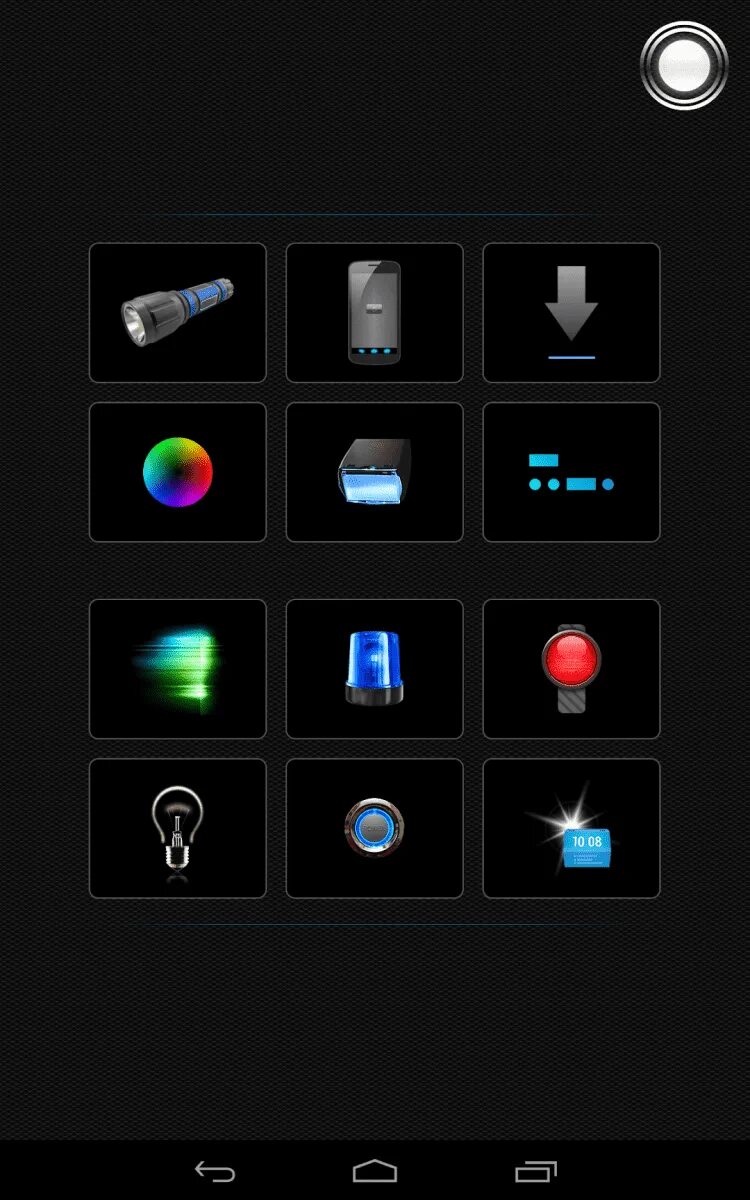Tap the blue ring button tile
Image resolution: width=750 pixels, height=1200 pixels.
tap(374, 828)
